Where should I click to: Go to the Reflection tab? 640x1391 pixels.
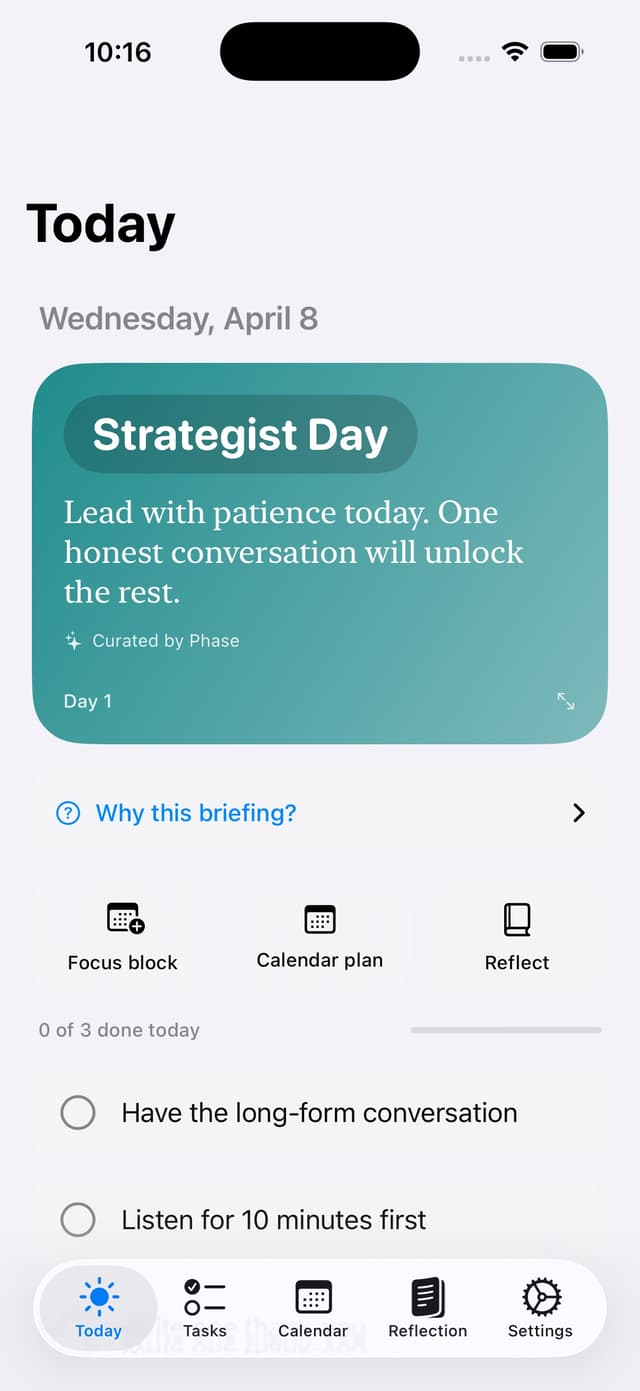click(427, 1308)
